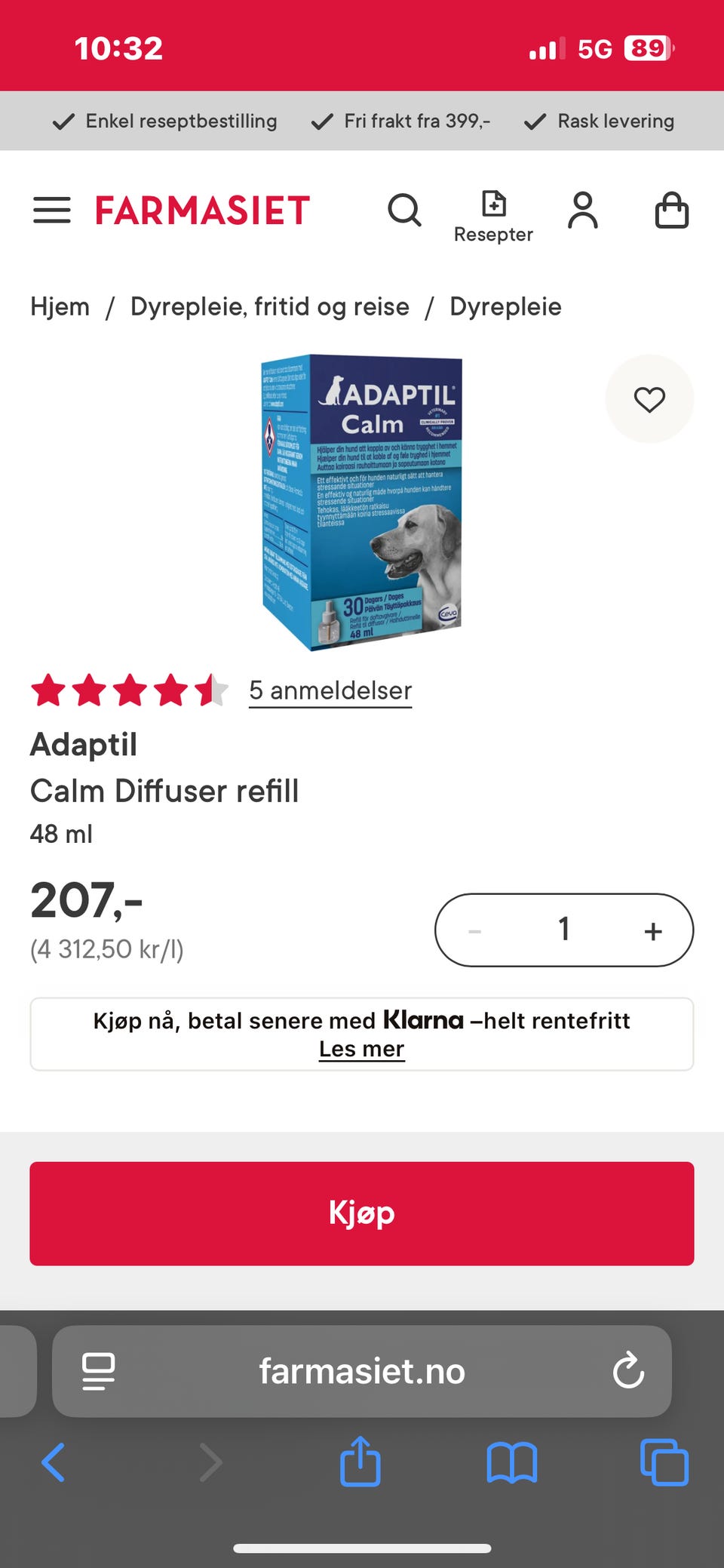Image resolution: width=724 pixels, height=1568 pixels.
Task: Go to Hjem via breadcrumb
Action: click(60, 306)
